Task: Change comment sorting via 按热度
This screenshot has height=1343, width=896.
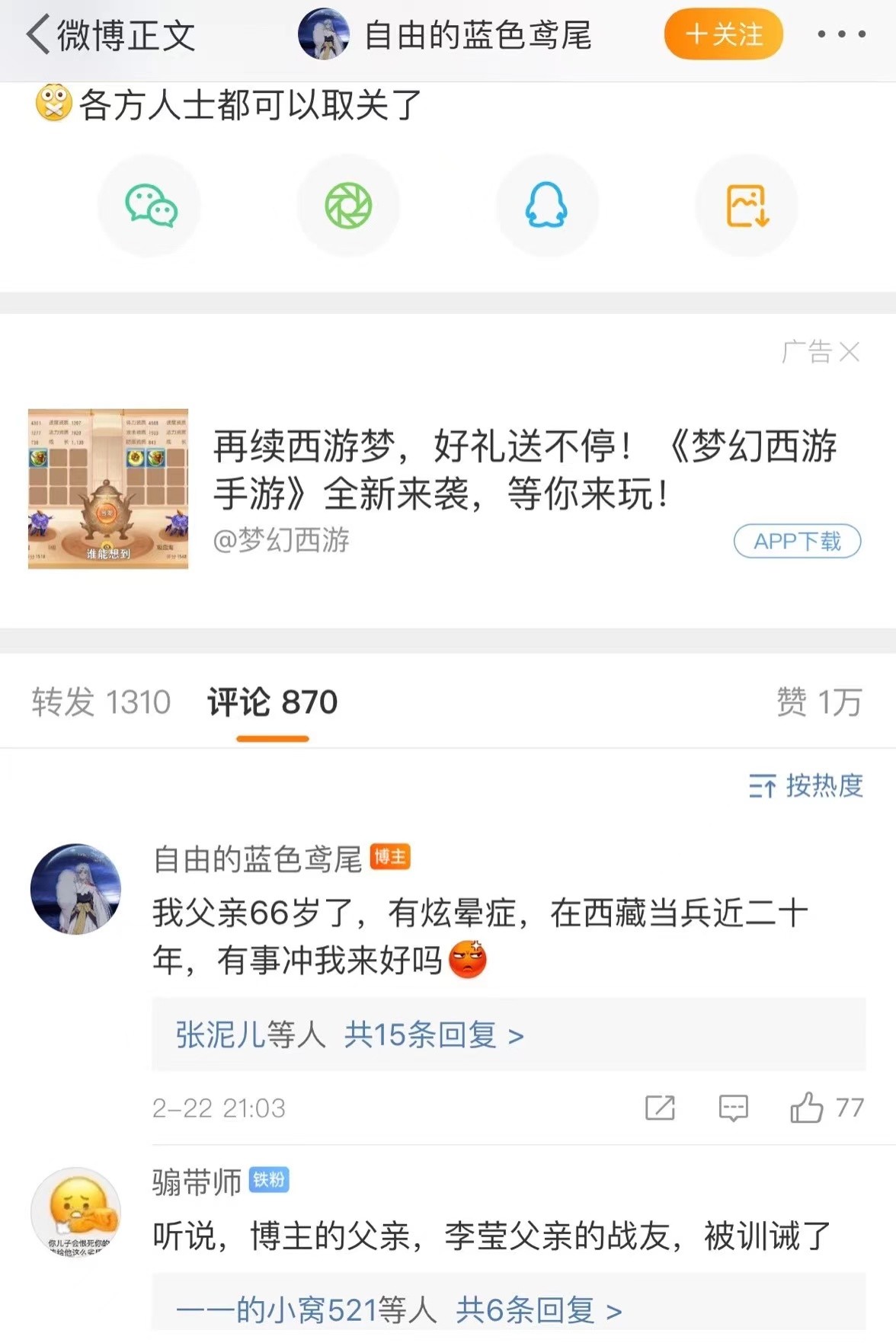Action: pos(806,785)
